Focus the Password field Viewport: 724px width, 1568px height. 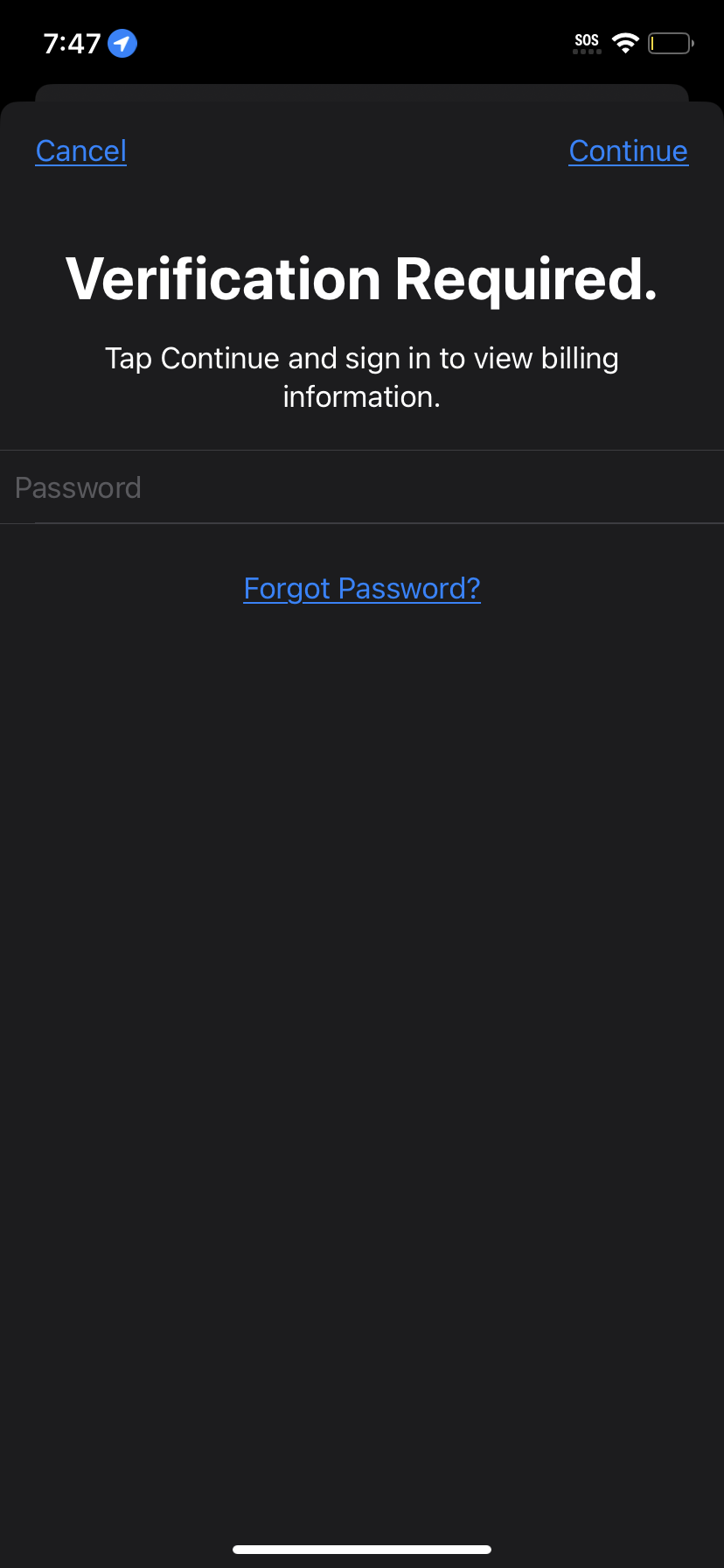pyautogui.click(x=362, y=487)
